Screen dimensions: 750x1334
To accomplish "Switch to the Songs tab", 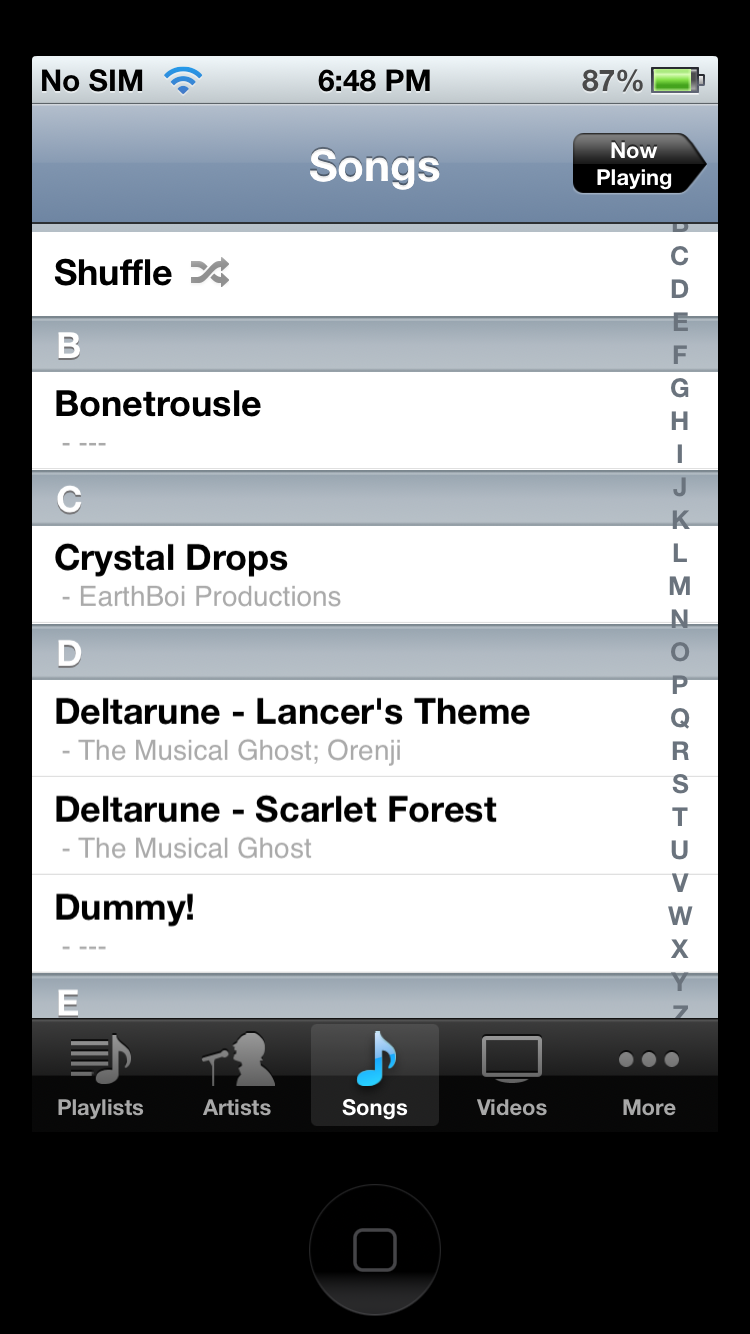I will (374, 1075).
